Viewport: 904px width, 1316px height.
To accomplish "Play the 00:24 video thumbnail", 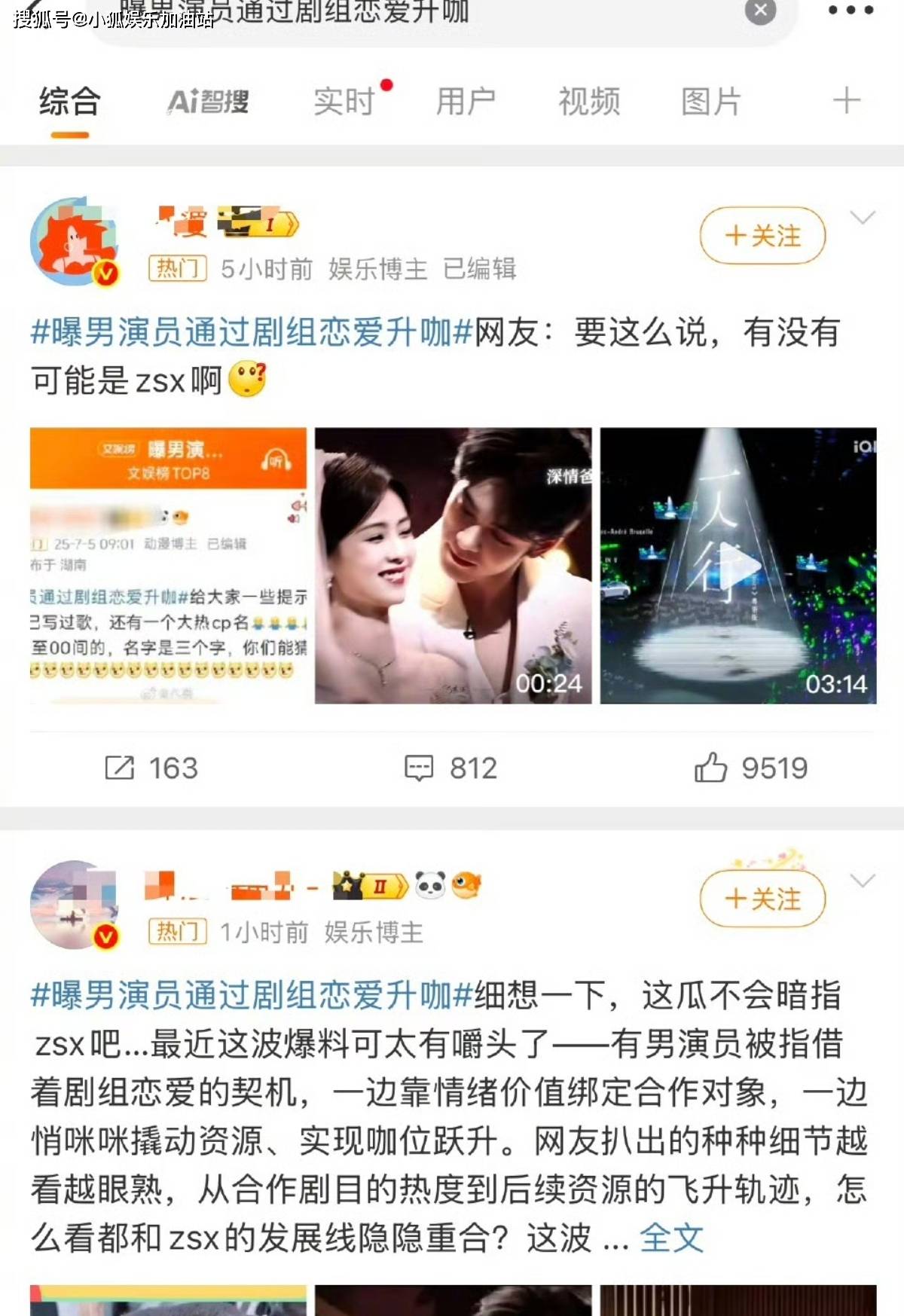I will [x=453, y=565].
